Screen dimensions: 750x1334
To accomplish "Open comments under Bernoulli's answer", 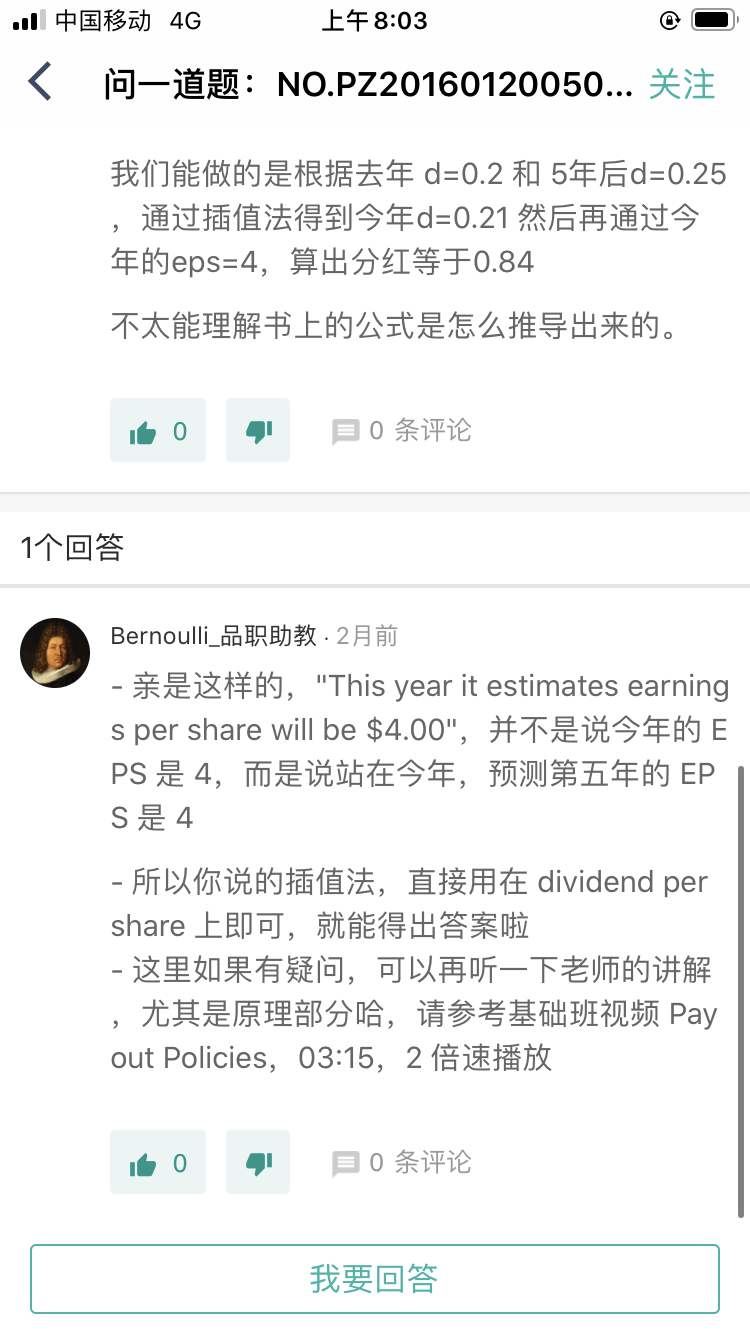I will 402,1163.
